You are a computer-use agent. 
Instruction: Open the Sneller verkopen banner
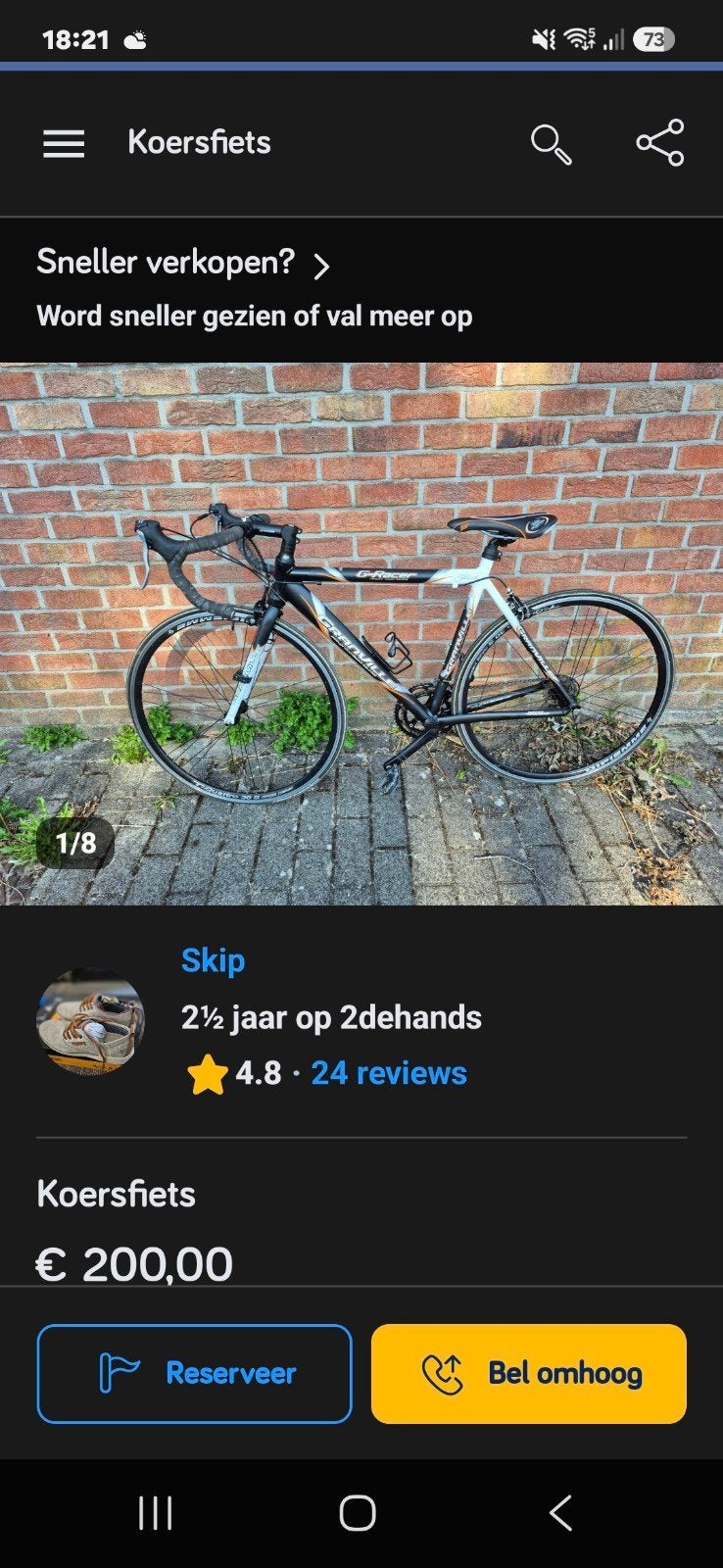tap(361, 289)
